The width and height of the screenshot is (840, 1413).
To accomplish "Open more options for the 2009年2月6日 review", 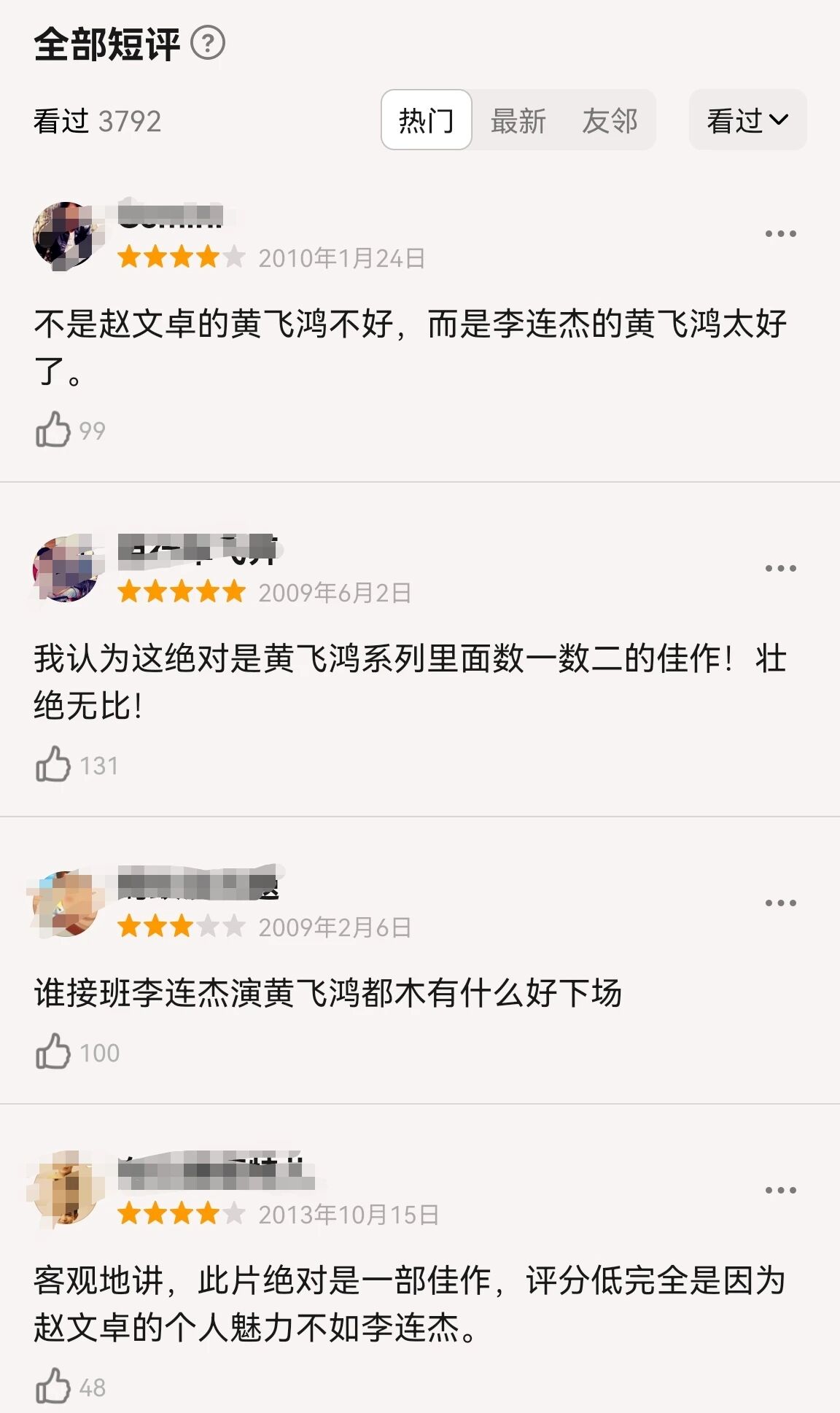I will (x=780, y=903).
